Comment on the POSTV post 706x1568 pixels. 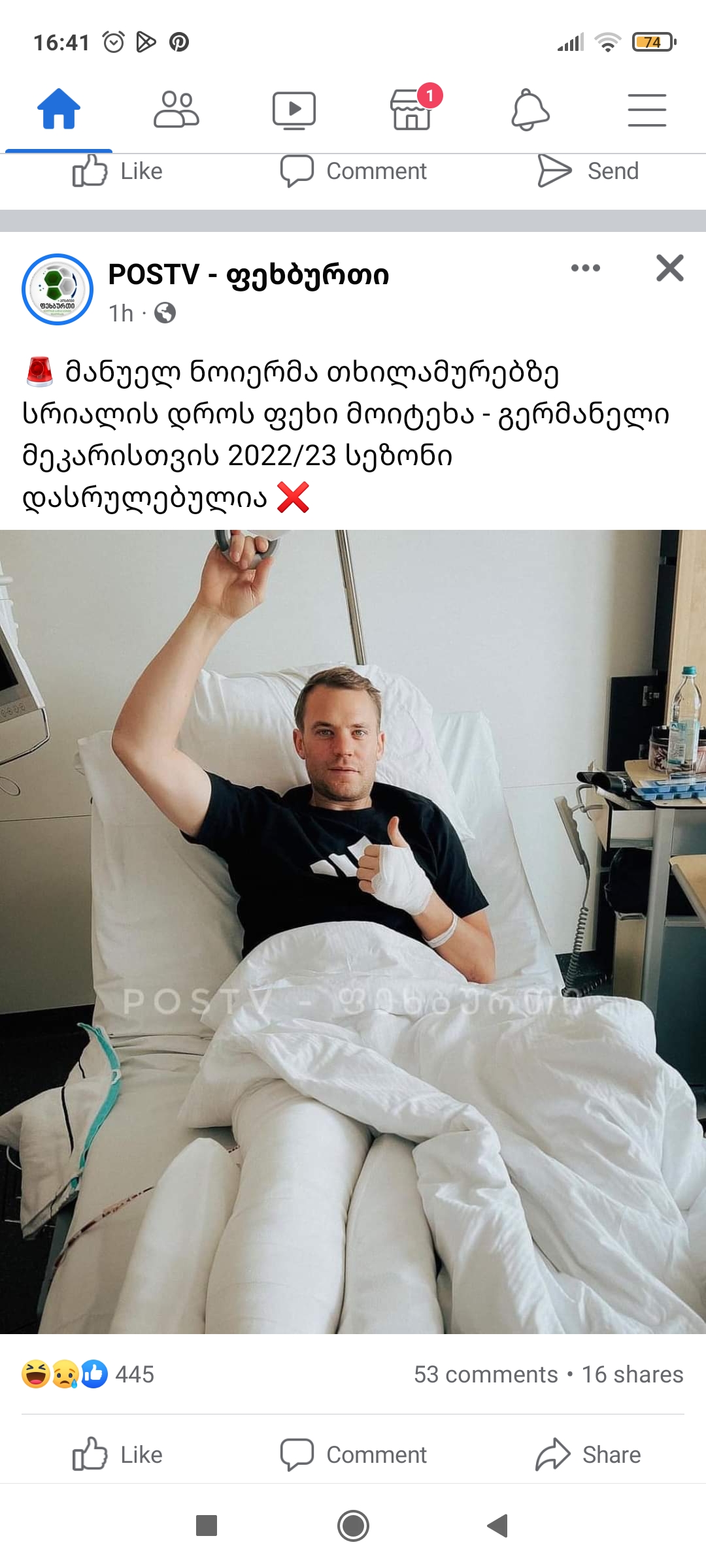353,1455
